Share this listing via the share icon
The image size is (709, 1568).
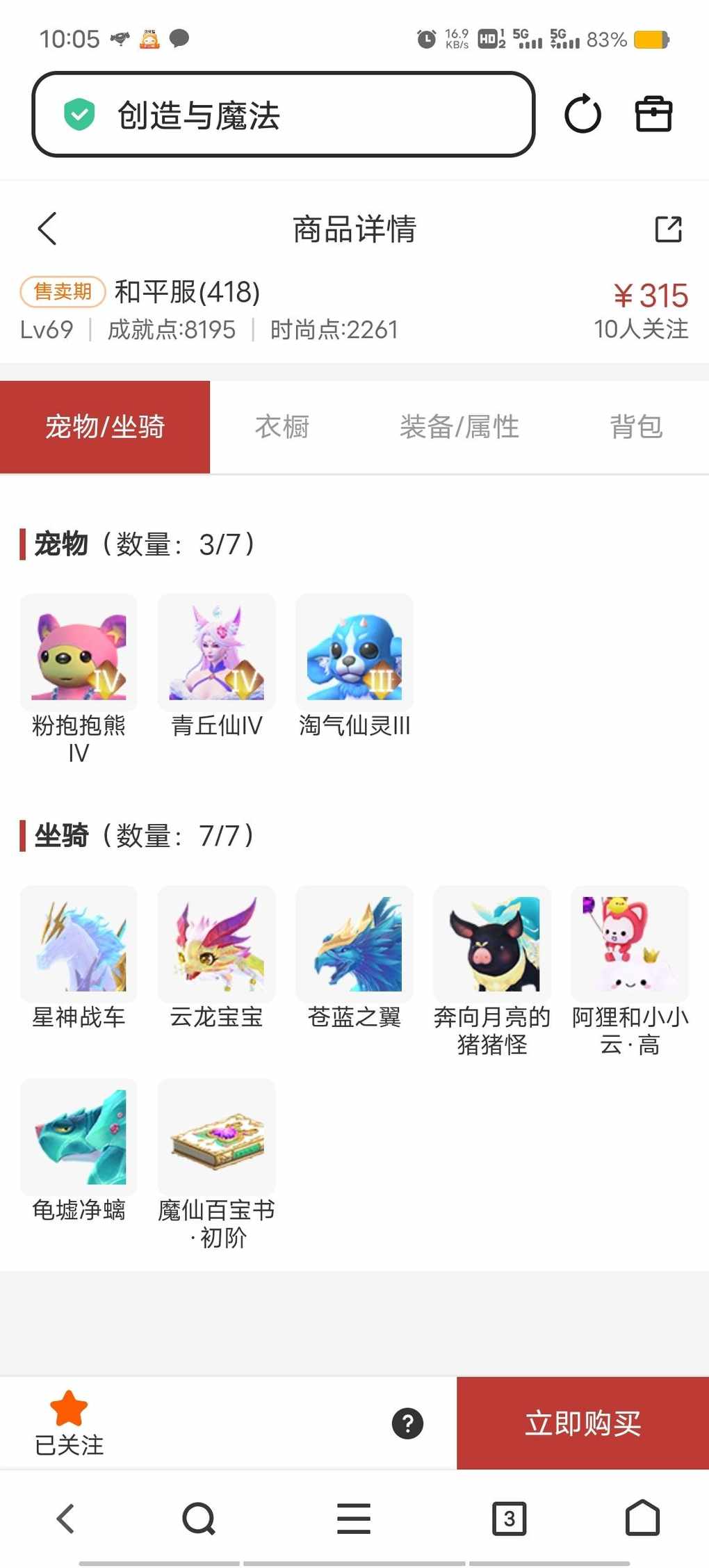tap(668, 229)
